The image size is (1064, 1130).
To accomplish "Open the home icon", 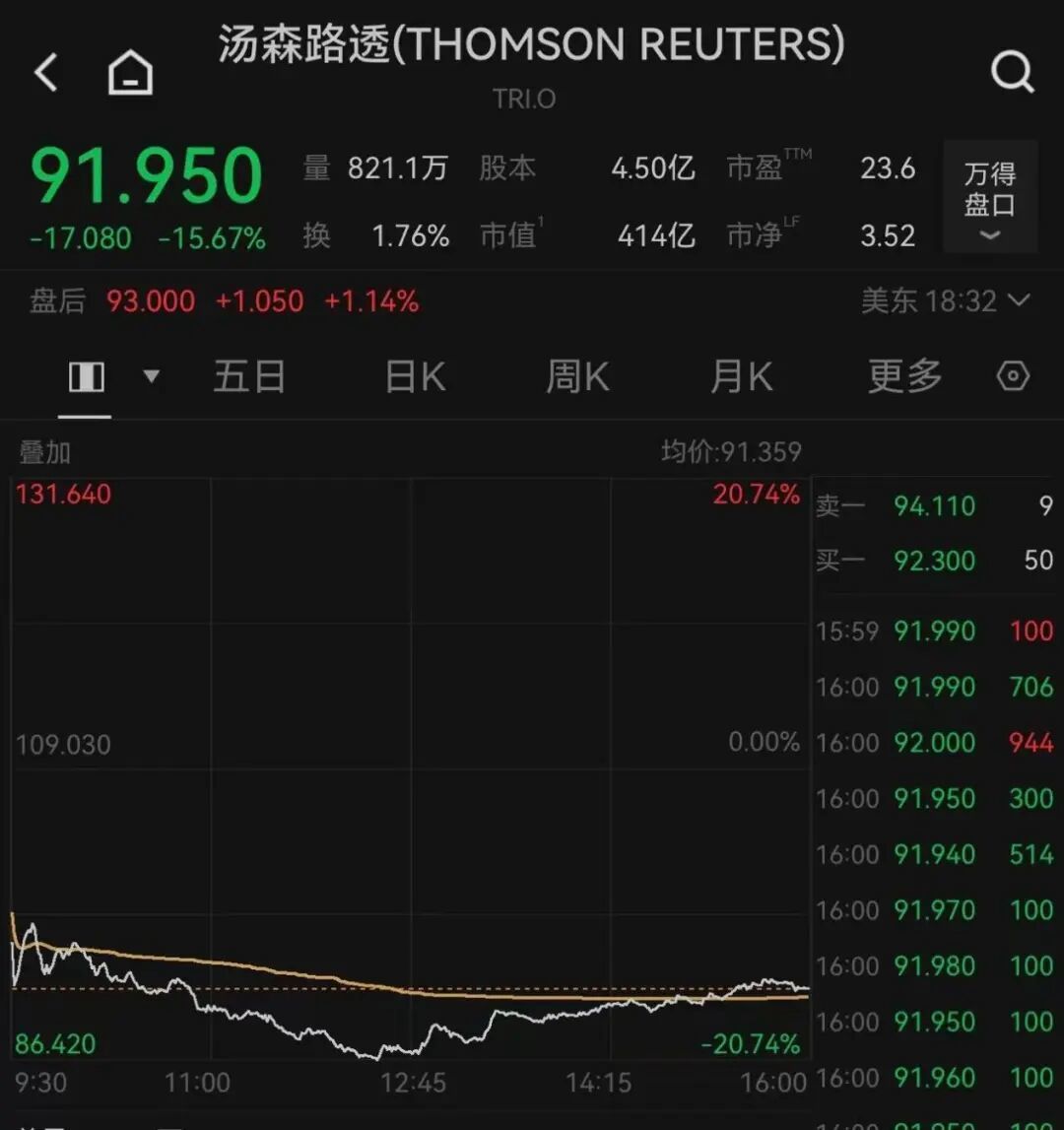I will pos(130,73).
